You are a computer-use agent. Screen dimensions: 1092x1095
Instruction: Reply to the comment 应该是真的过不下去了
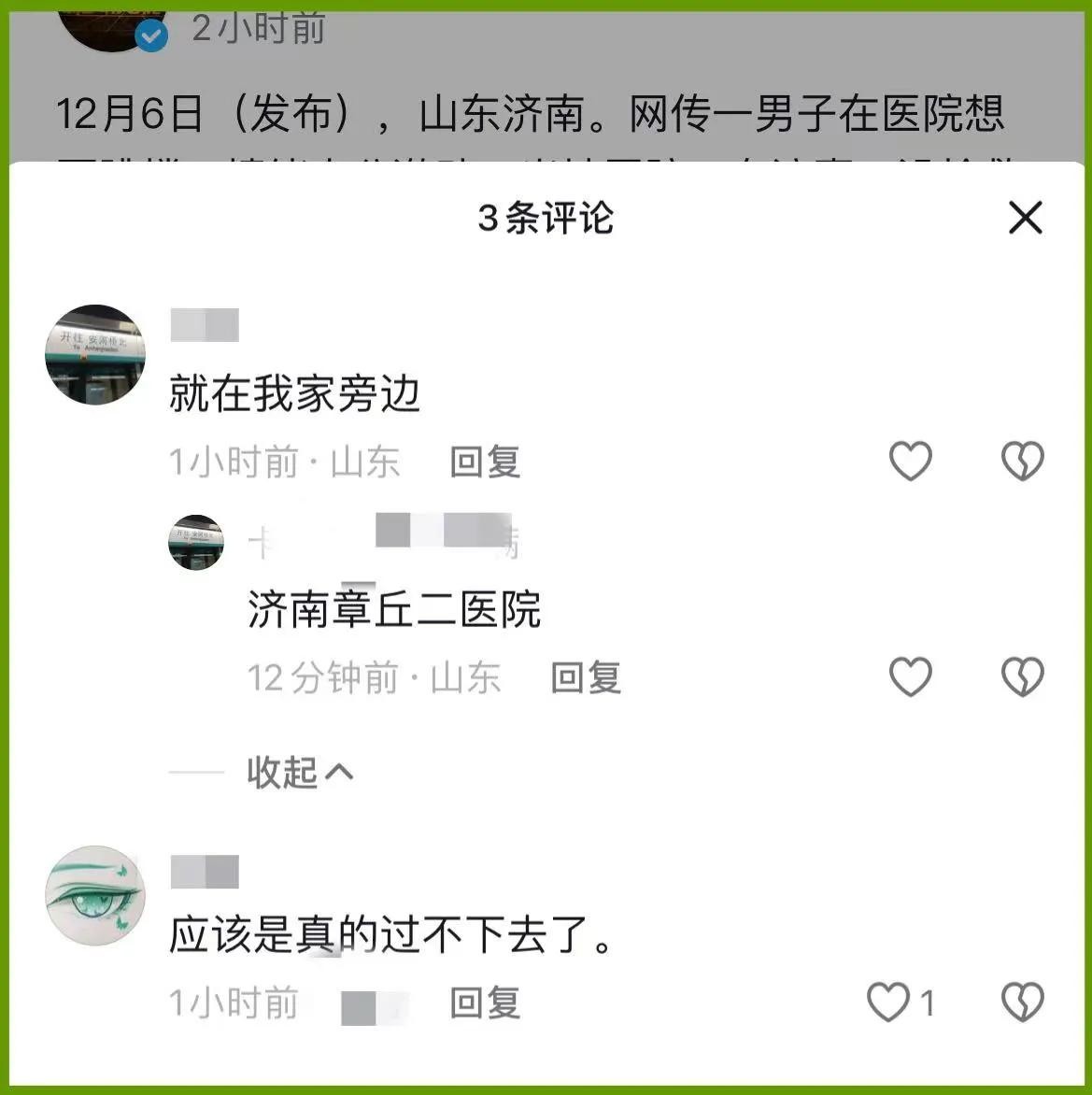(485, 1003)
